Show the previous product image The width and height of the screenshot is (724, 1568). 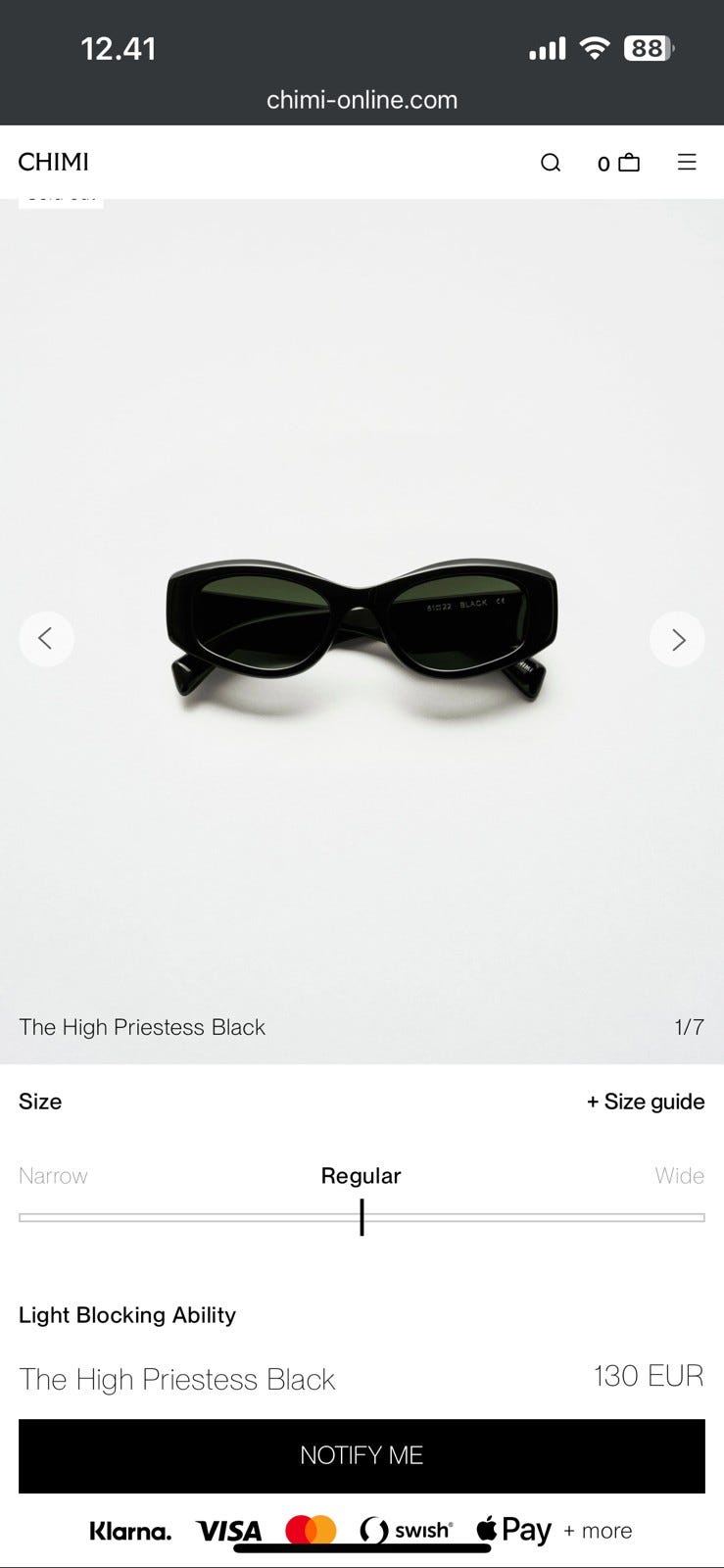pyautogui.click(x=46, y=639)
